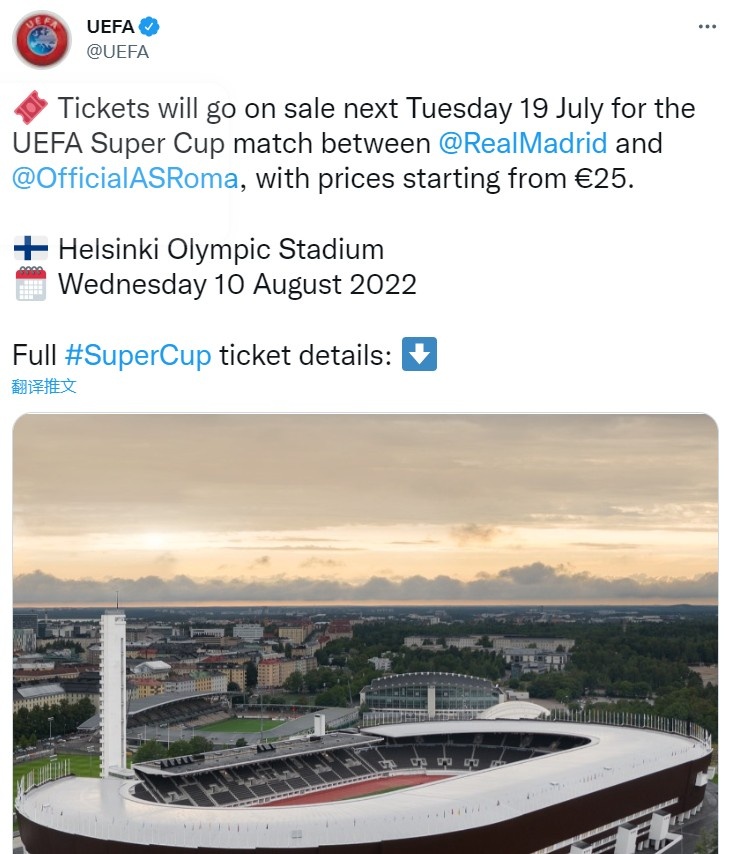Screen dimensions: 729x854
Task: Translate the tweet via 翻译推文
Action: pos(44,386)
